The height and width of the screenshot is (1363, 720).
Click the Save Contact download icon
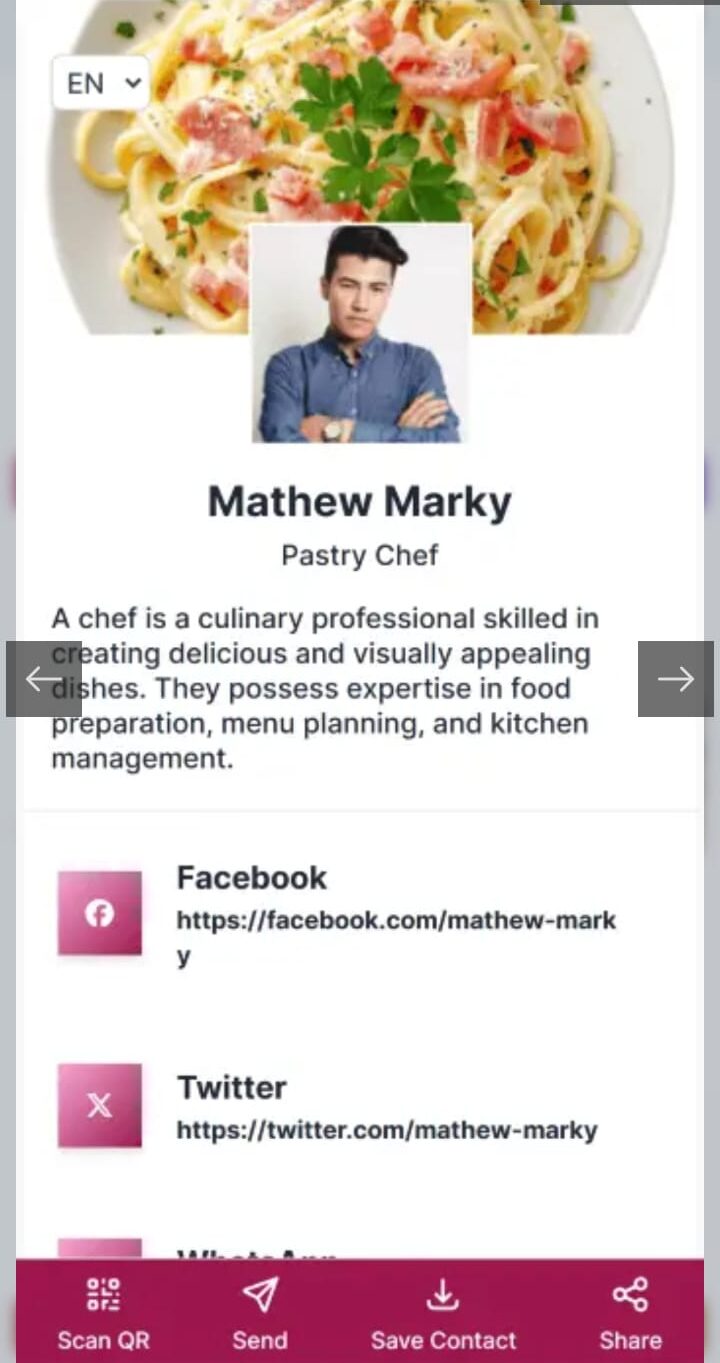point(442,1293)
